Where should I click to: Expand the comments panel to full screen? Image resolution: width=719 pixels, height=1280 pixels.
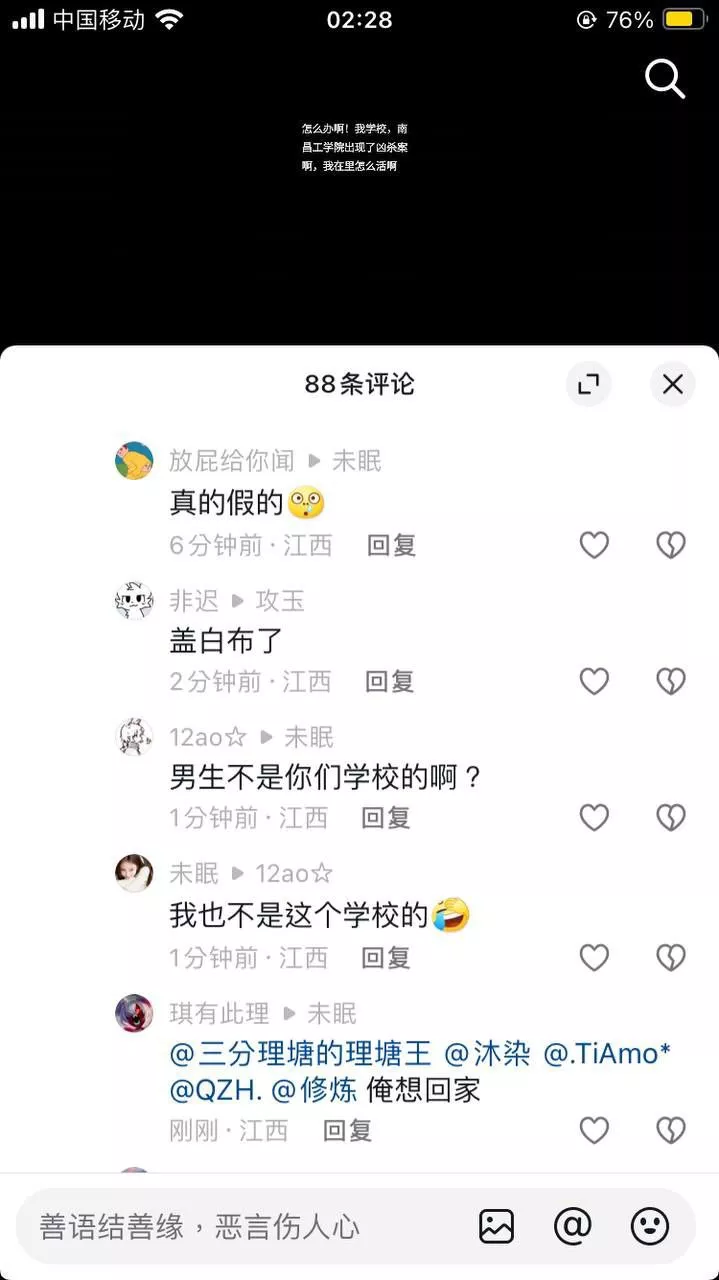point(588,384)
